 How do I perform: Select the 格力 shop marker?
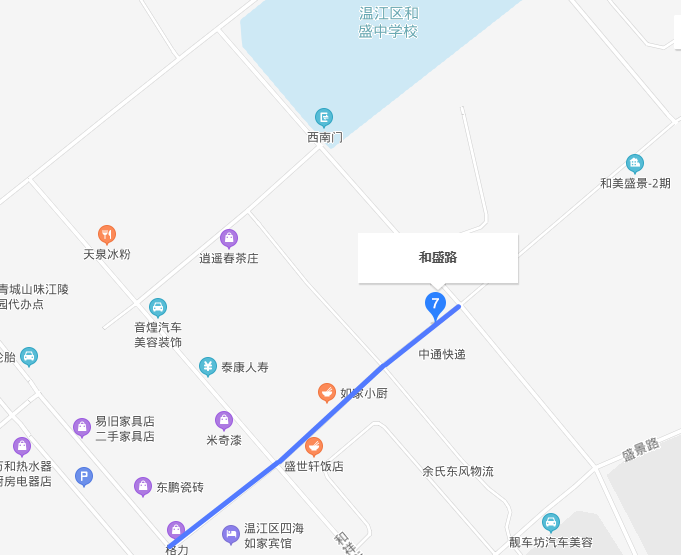point(176,531)
